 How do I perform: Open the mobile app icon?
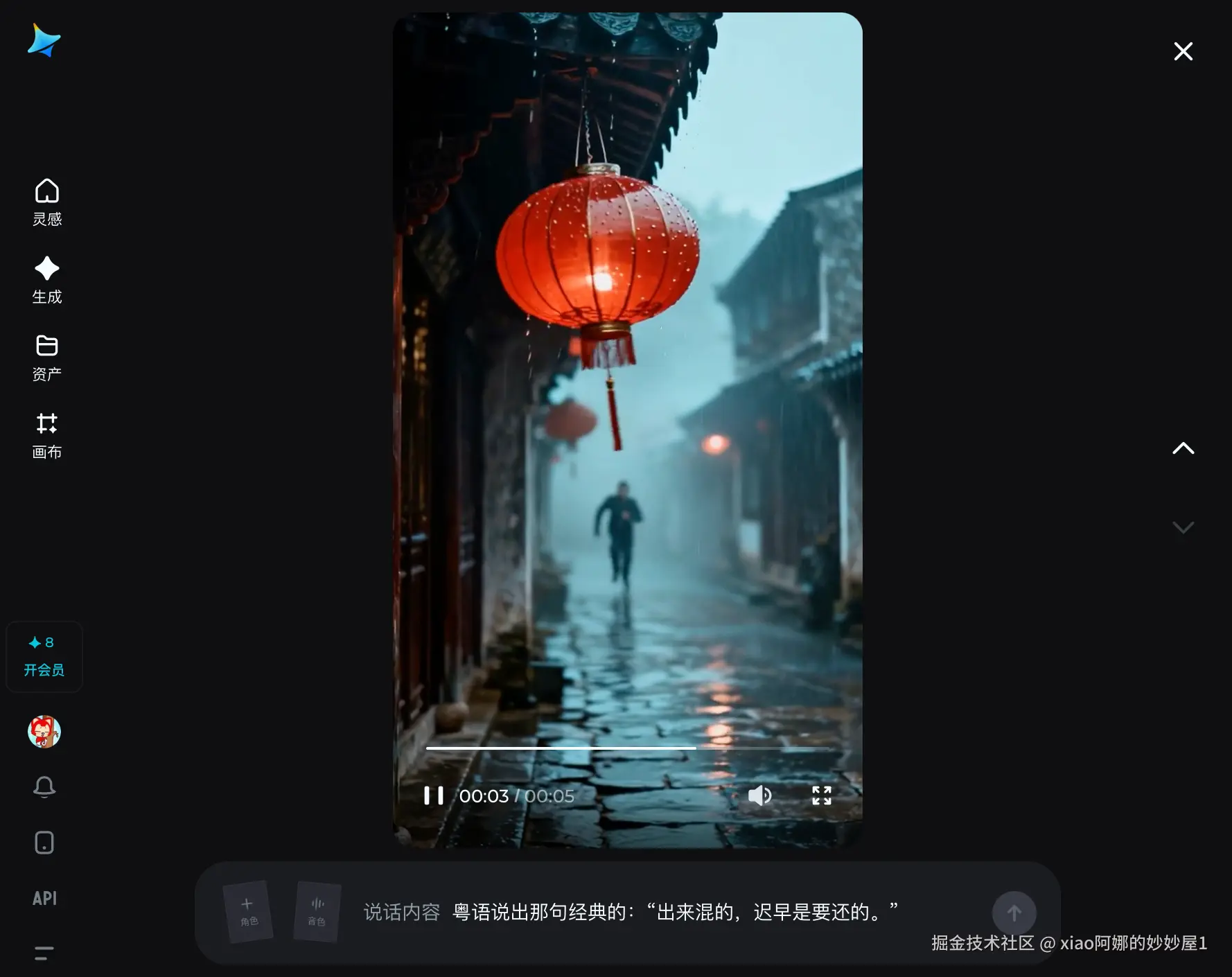point(44,843)
